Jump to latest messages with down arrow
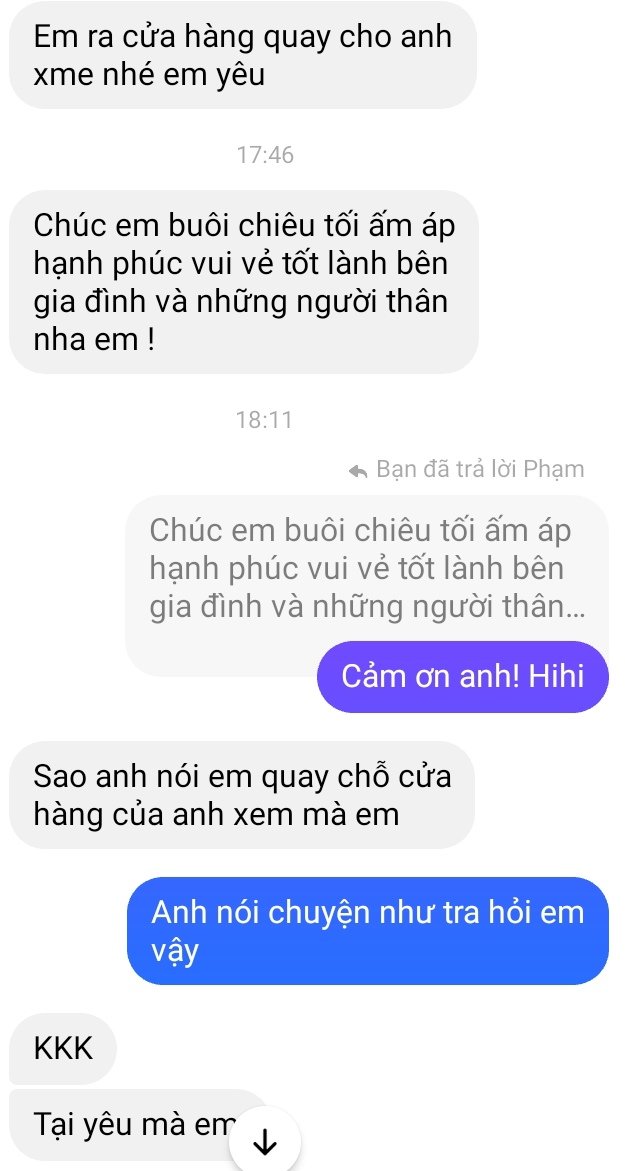Image resolution: width=625 pixels, height=1171 pixels. 266,1141
